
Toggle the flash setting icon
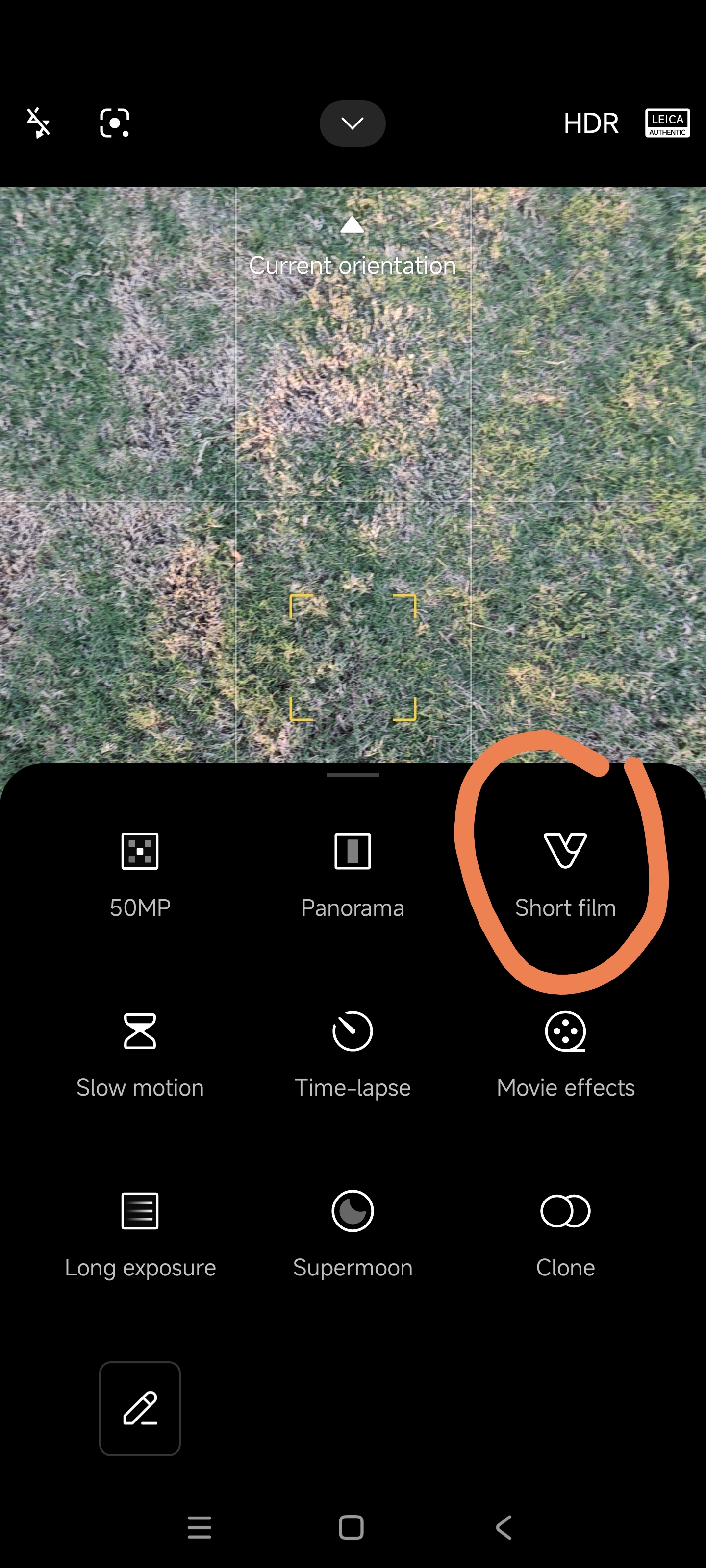(x=38, y=123)
